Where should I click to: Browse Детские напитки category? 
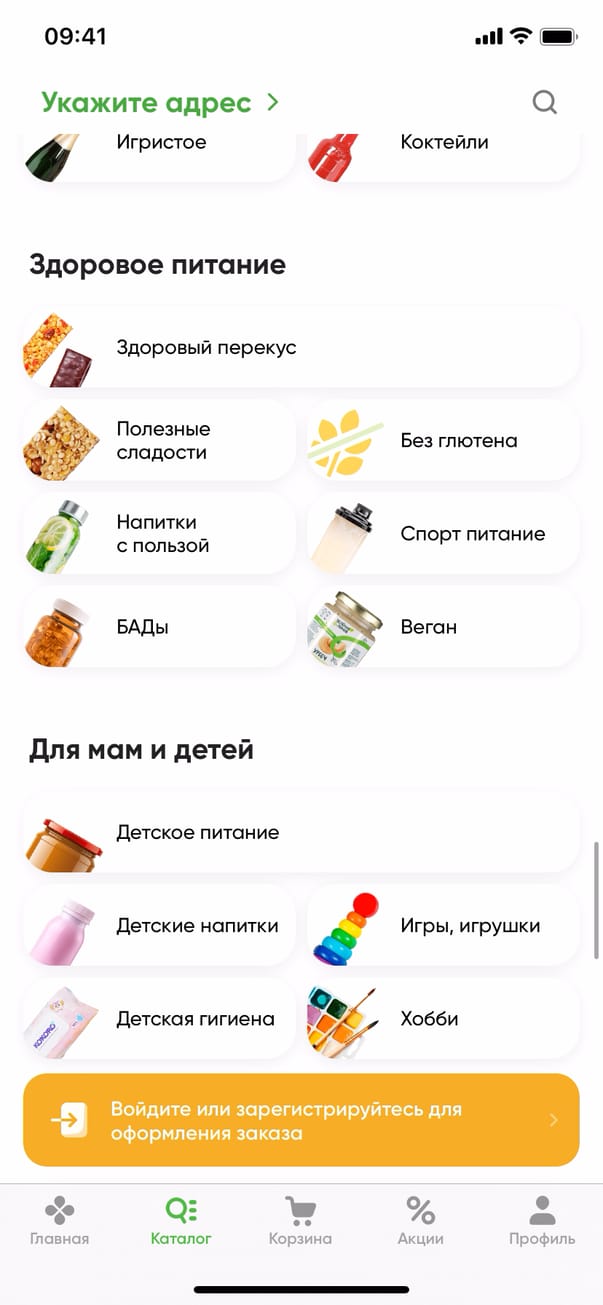(x=160, y=926)
